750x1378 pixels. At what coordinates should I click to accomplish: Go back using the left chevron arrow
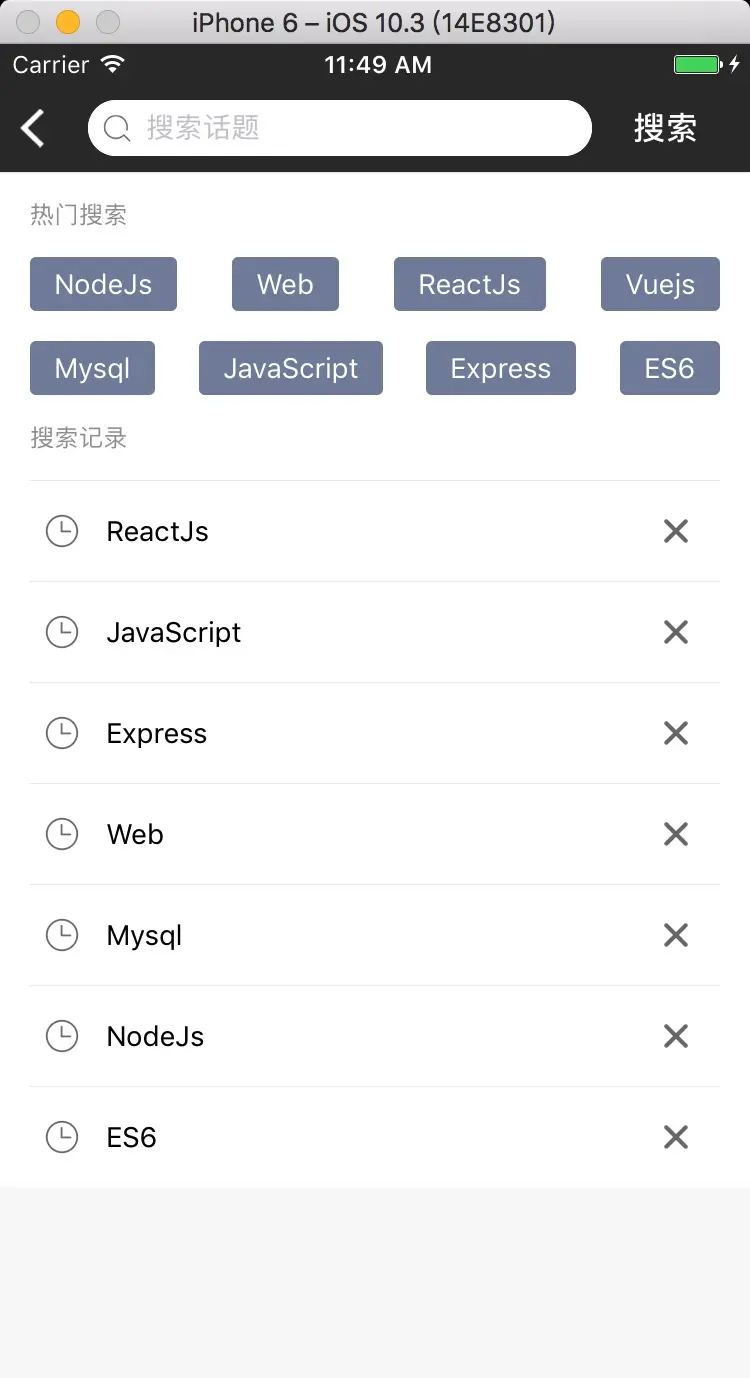coord(32,128)
